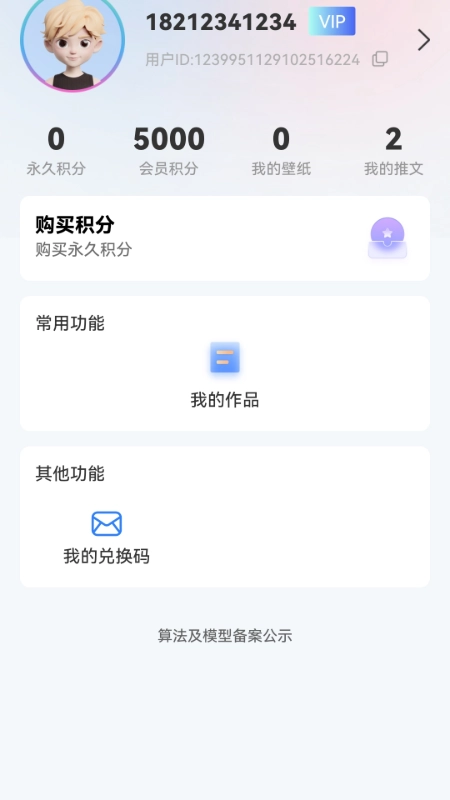Open 我的推文
450x800 pixels.
tap(393, 152)
